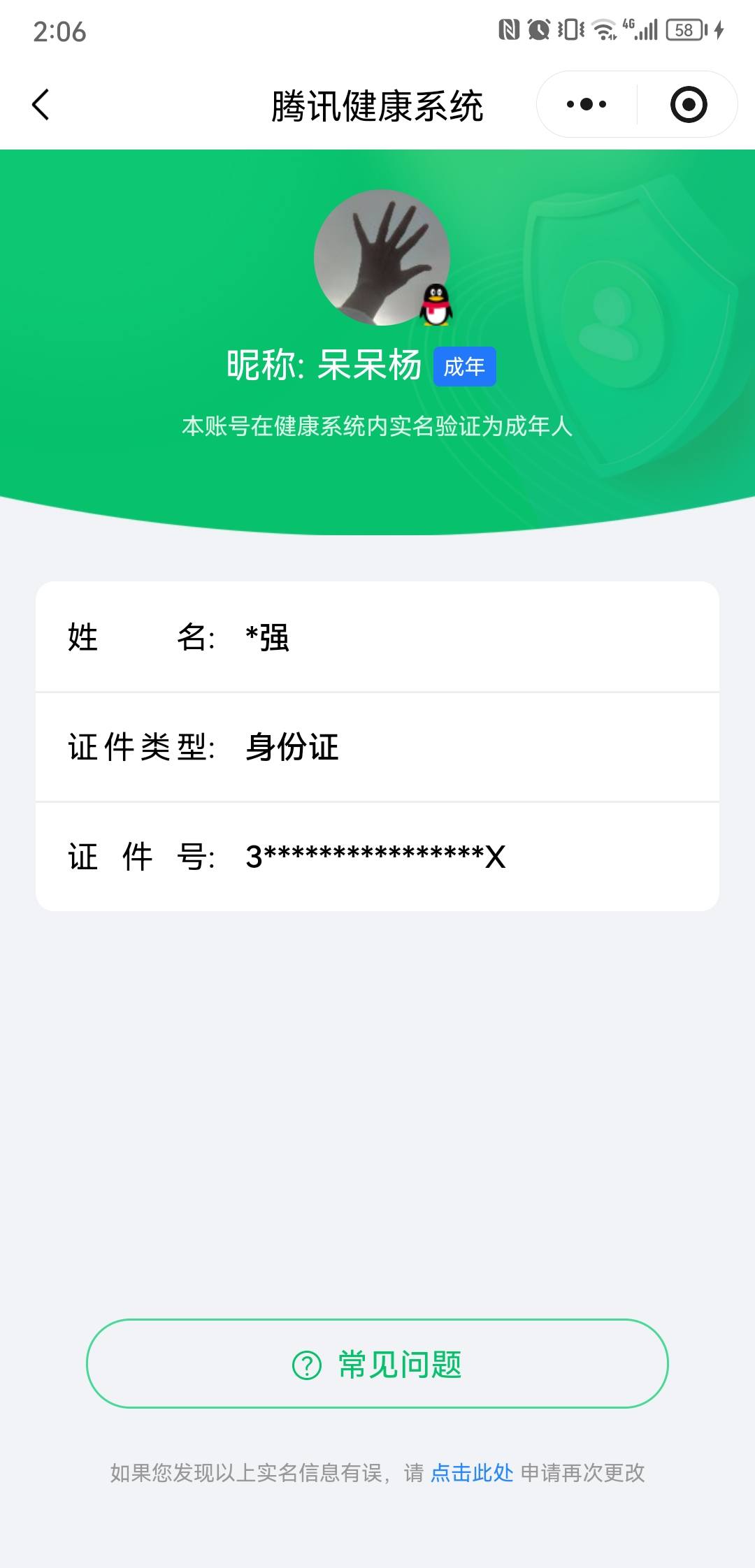
Task: Open the three-dot more options menu
Action: [587, 103]
